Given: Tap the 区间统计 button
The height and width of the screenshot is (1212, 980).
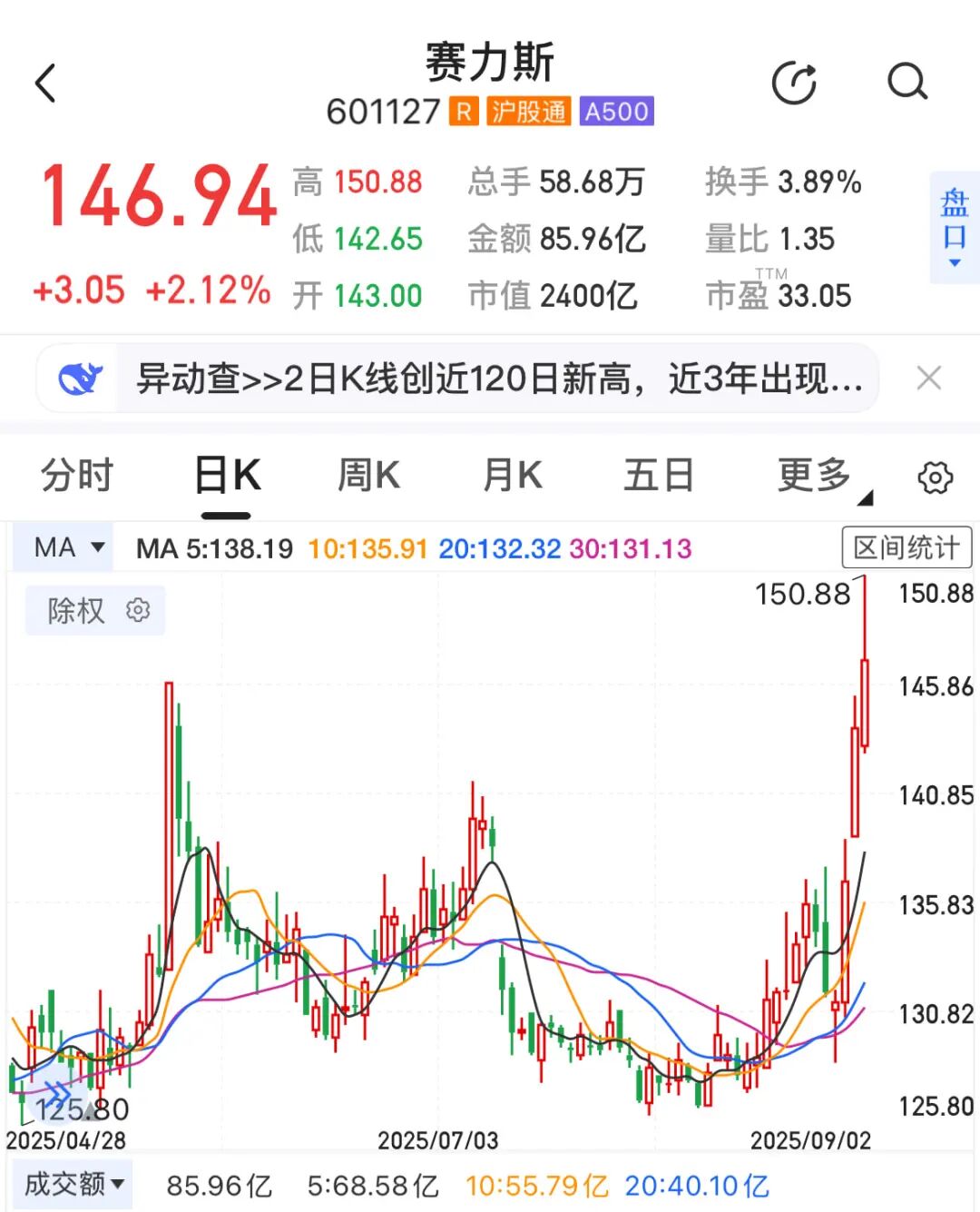Looking at the screenshot, I should click(x=906, y=547).
